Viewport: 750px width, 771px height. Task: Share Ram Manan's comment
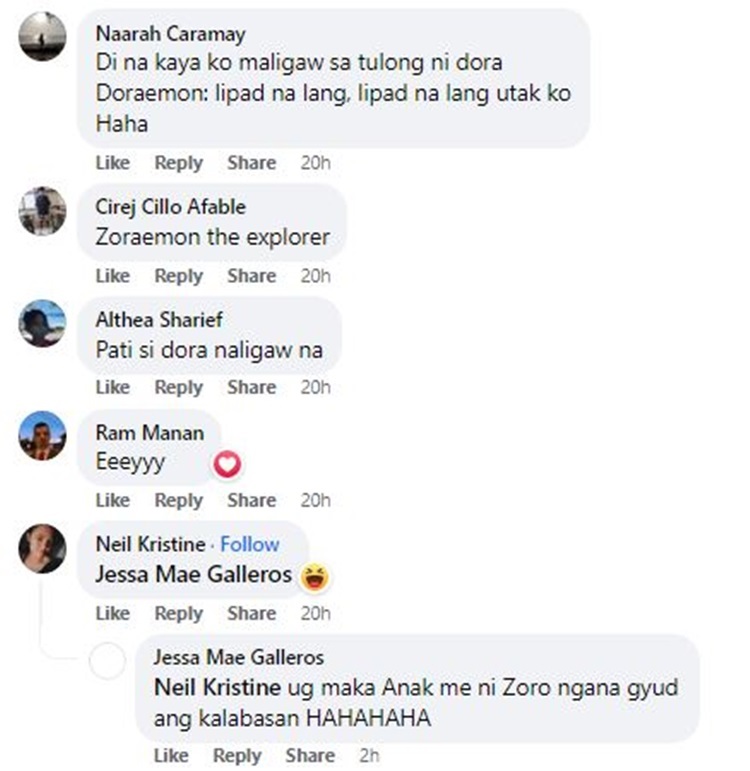pos(251,500)
